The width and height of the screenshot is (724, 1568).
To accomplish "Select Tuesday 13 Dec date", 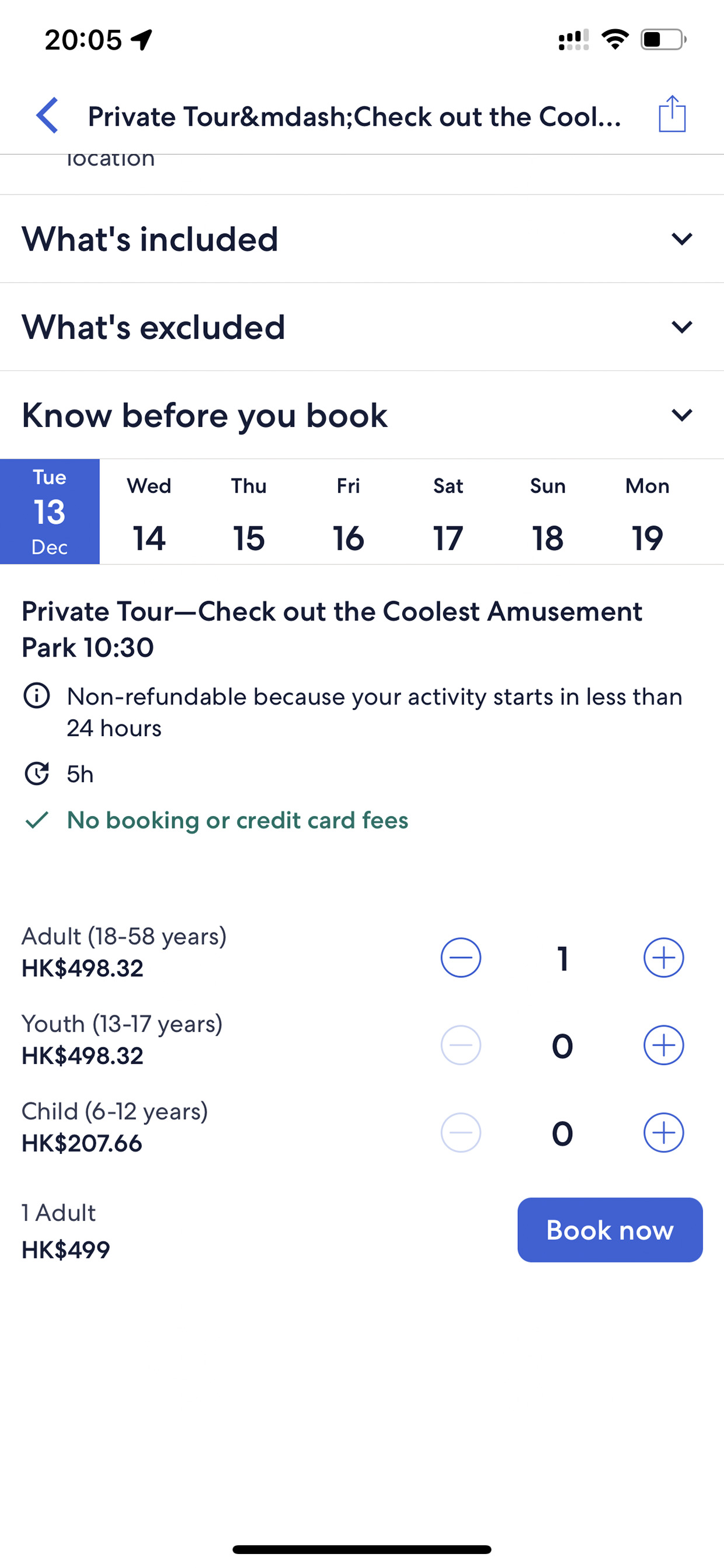I will coord(50,512).
